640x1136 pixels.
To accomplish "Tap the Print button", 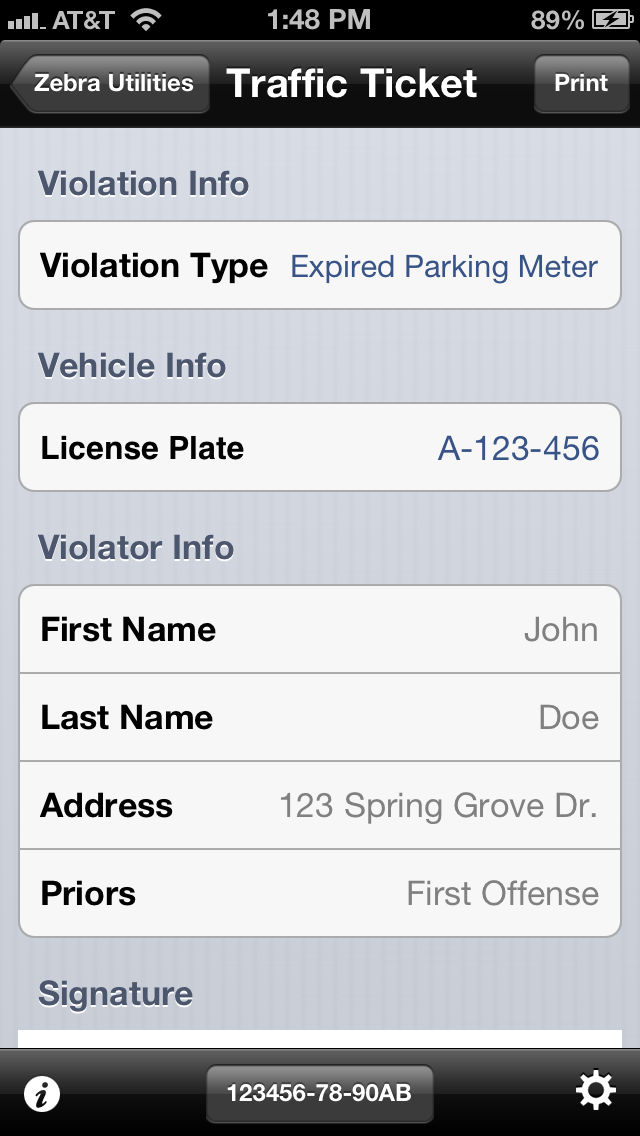I will click(581, 83).
